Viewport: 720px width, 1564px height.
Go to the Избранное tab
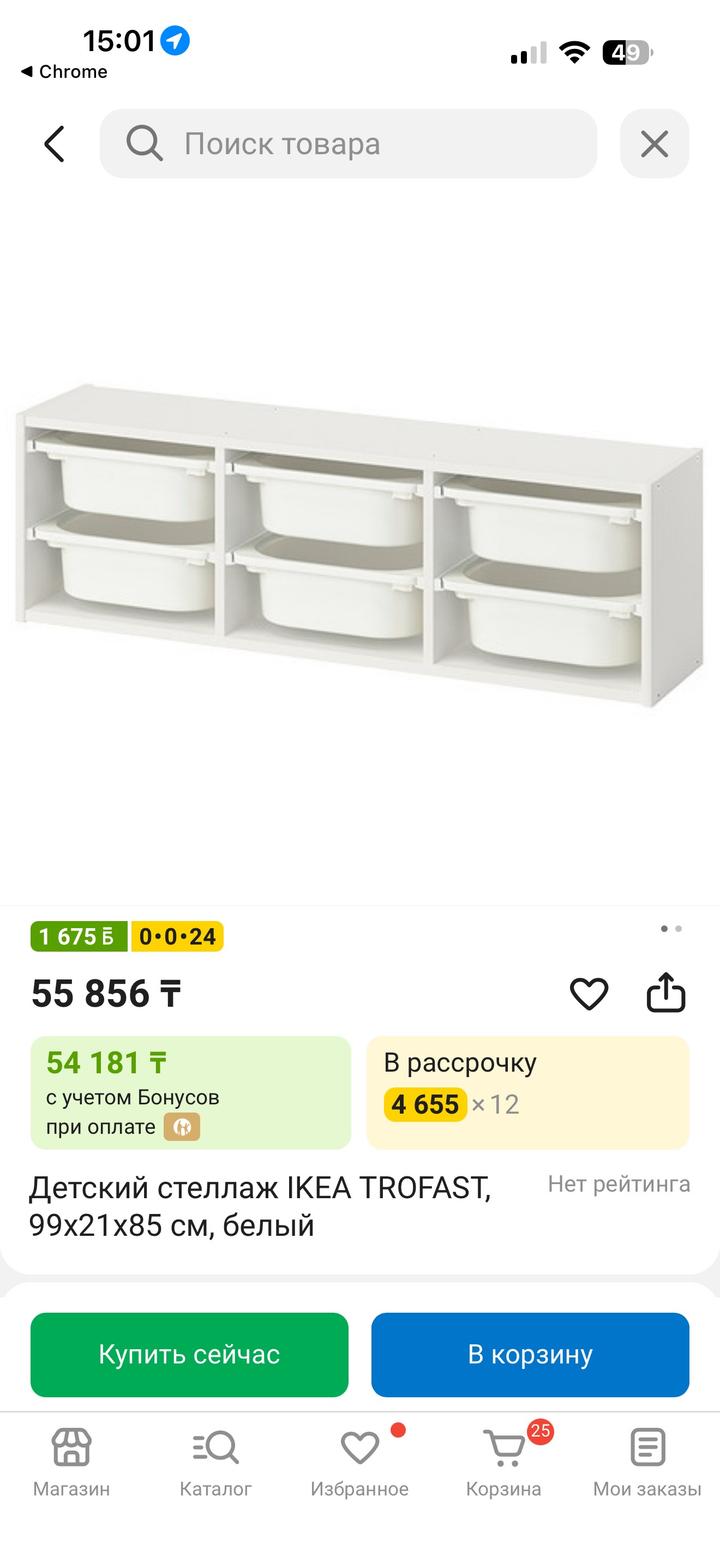359,1462
